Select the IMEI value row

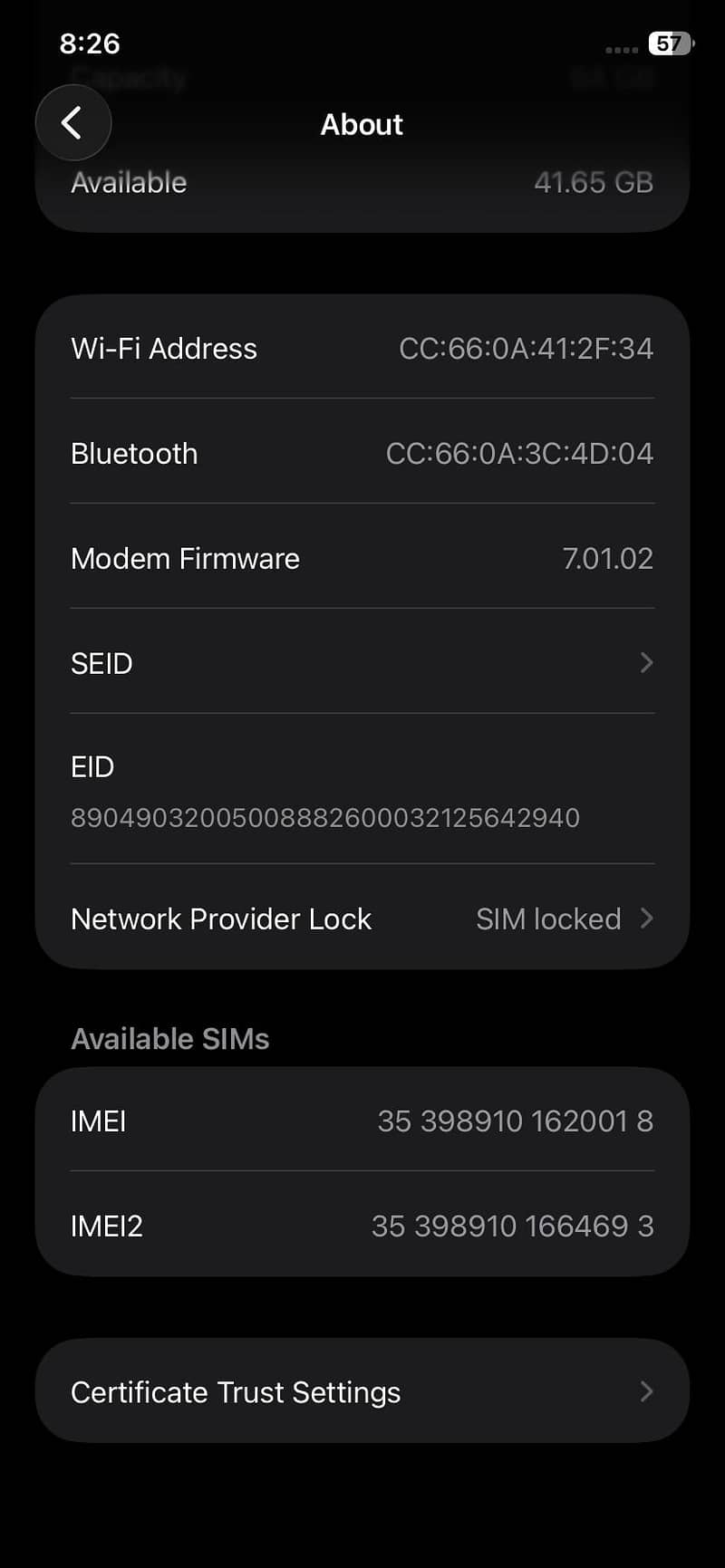514,1121
